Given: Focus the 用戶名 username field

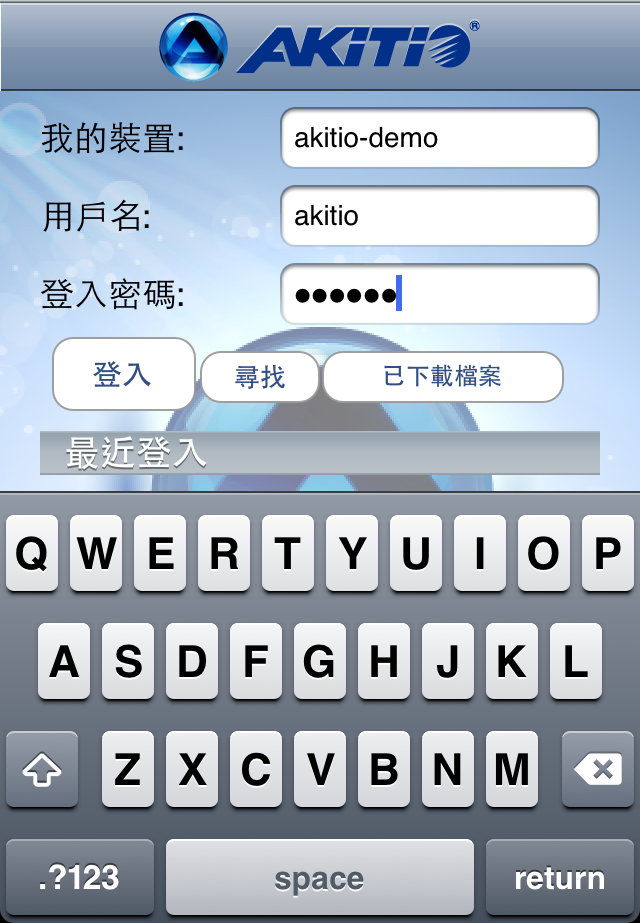Looking at the screenshot, I should click(x=439, y=216).
